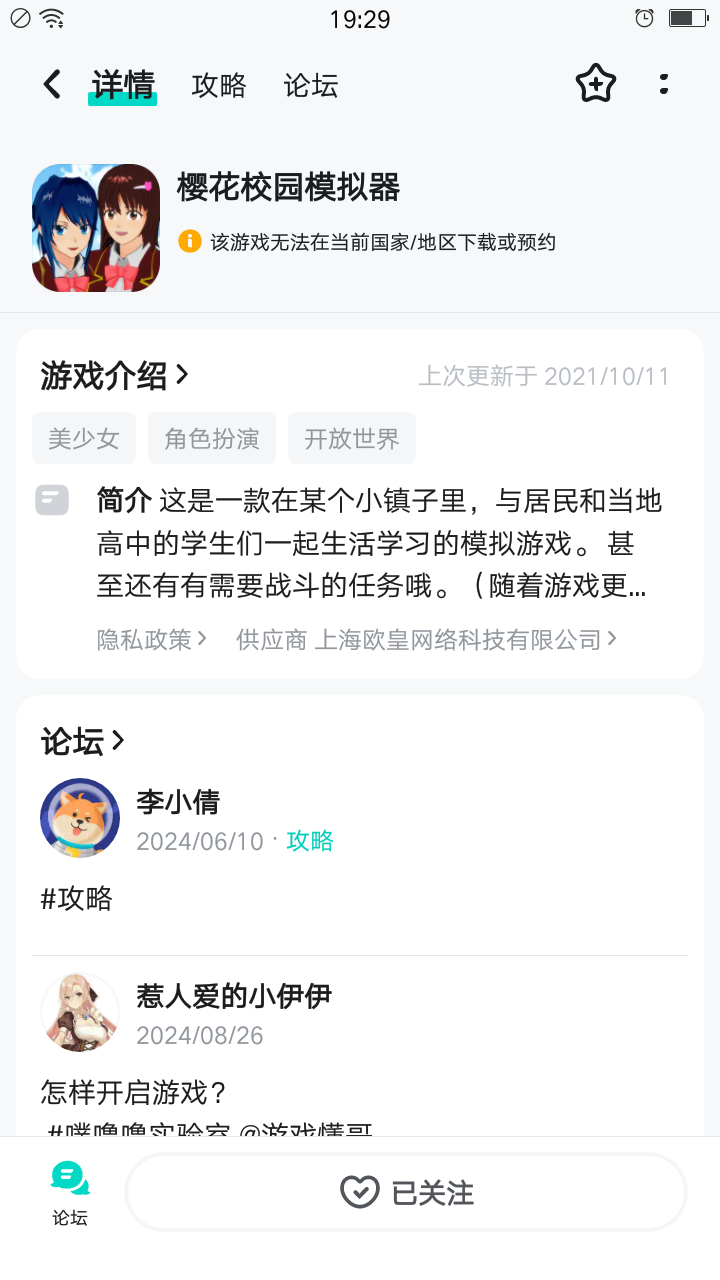Viewport: 720px width, 1280px height.
Task: Select the 论坛 icon in the bottom bar
Action: click(x=69, y=1191)
